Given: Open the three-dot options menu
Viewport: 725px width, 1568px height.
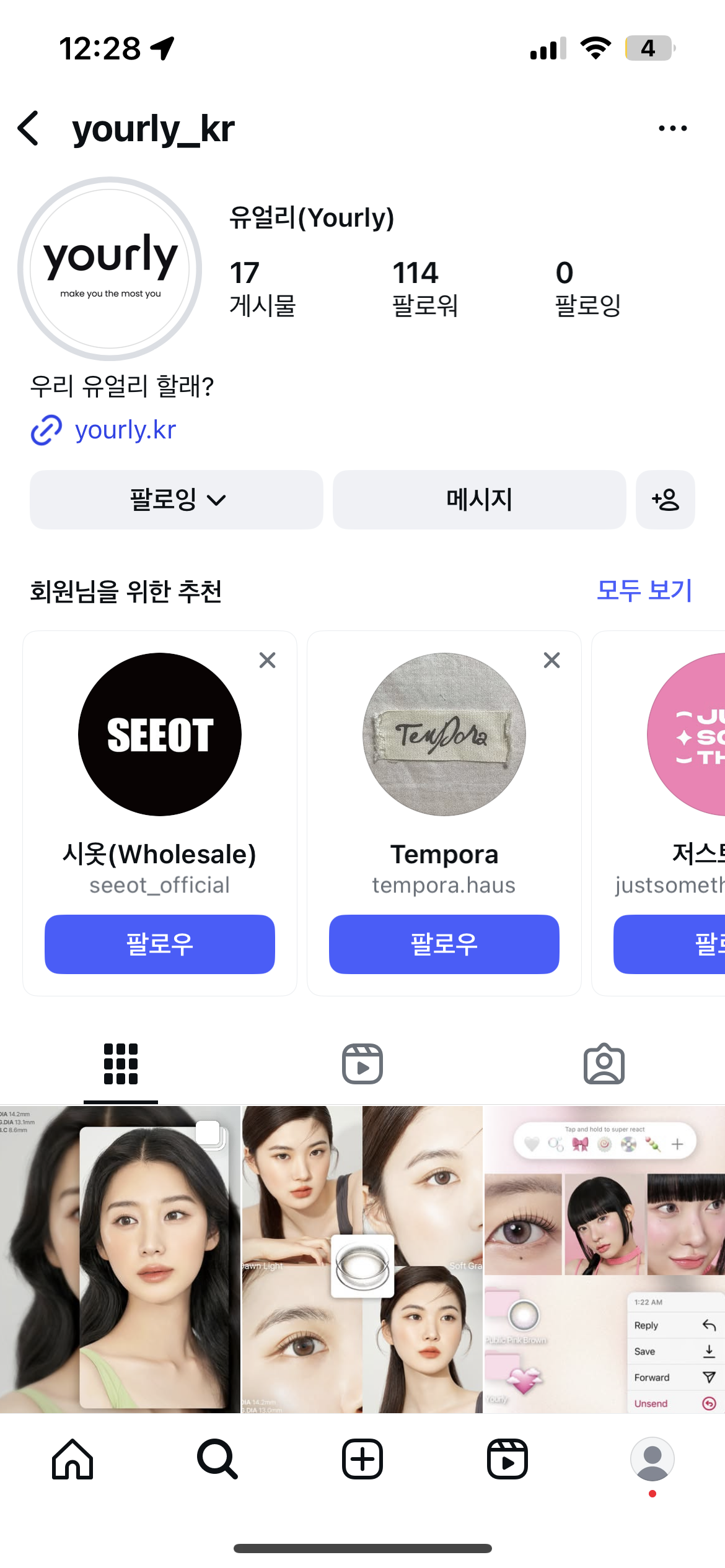Looking at the screenshot, I should 672,128.
